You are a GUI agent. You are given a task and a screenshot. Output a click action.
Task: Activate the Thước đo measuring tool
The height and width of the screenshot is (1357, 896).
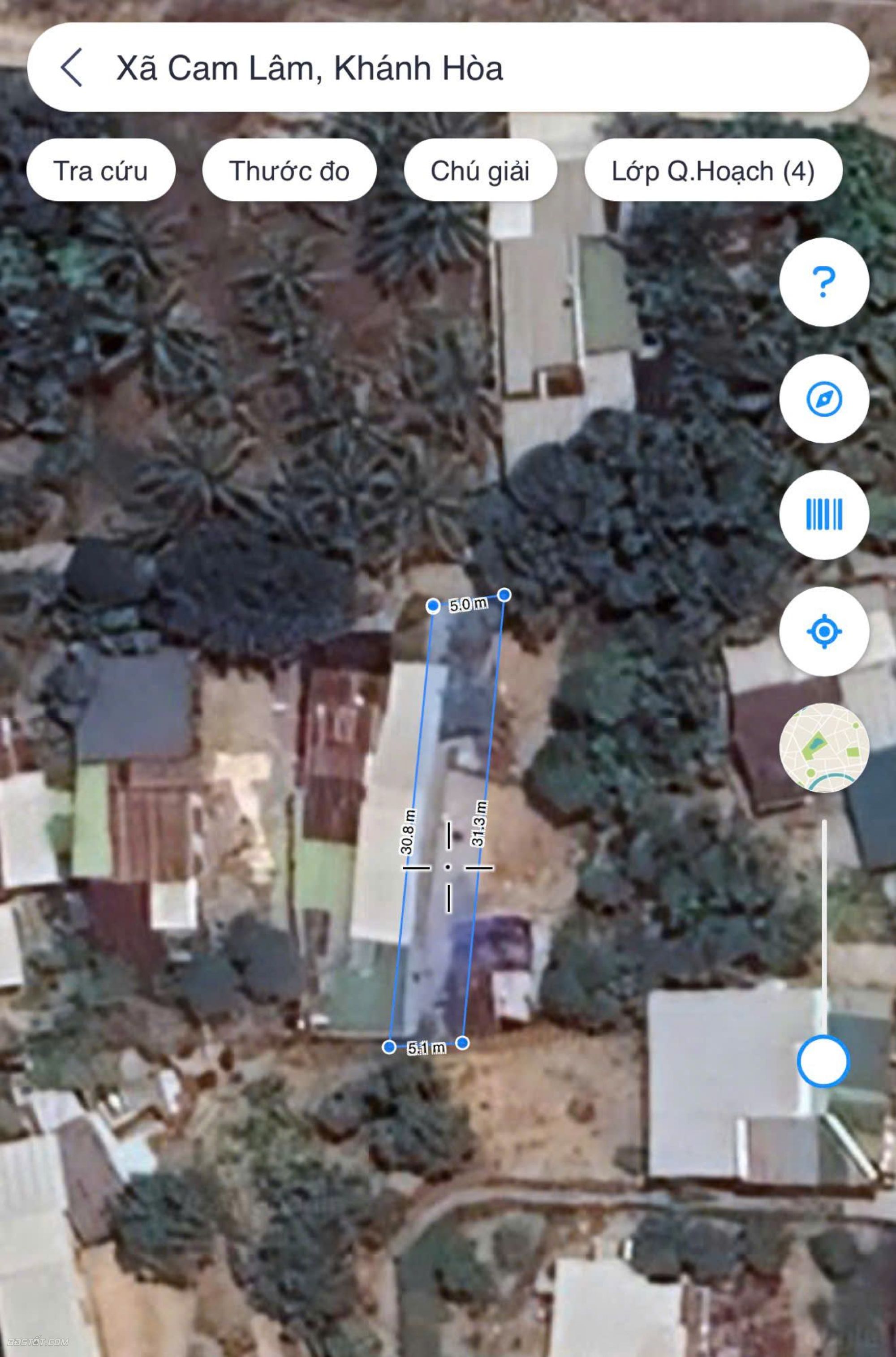(289, 170)
